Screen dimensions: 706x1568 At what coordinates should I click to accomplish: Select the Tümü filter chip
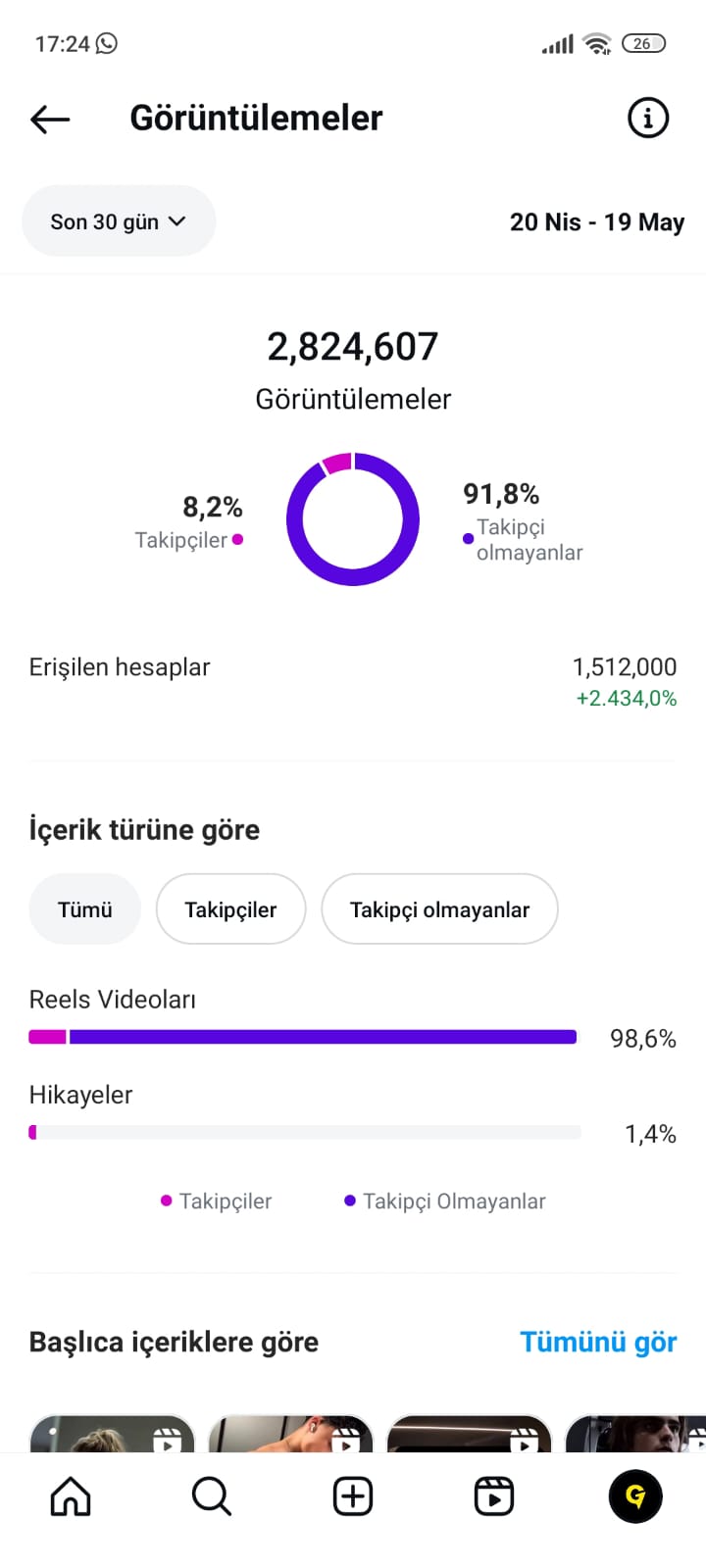tap(85, 909)
